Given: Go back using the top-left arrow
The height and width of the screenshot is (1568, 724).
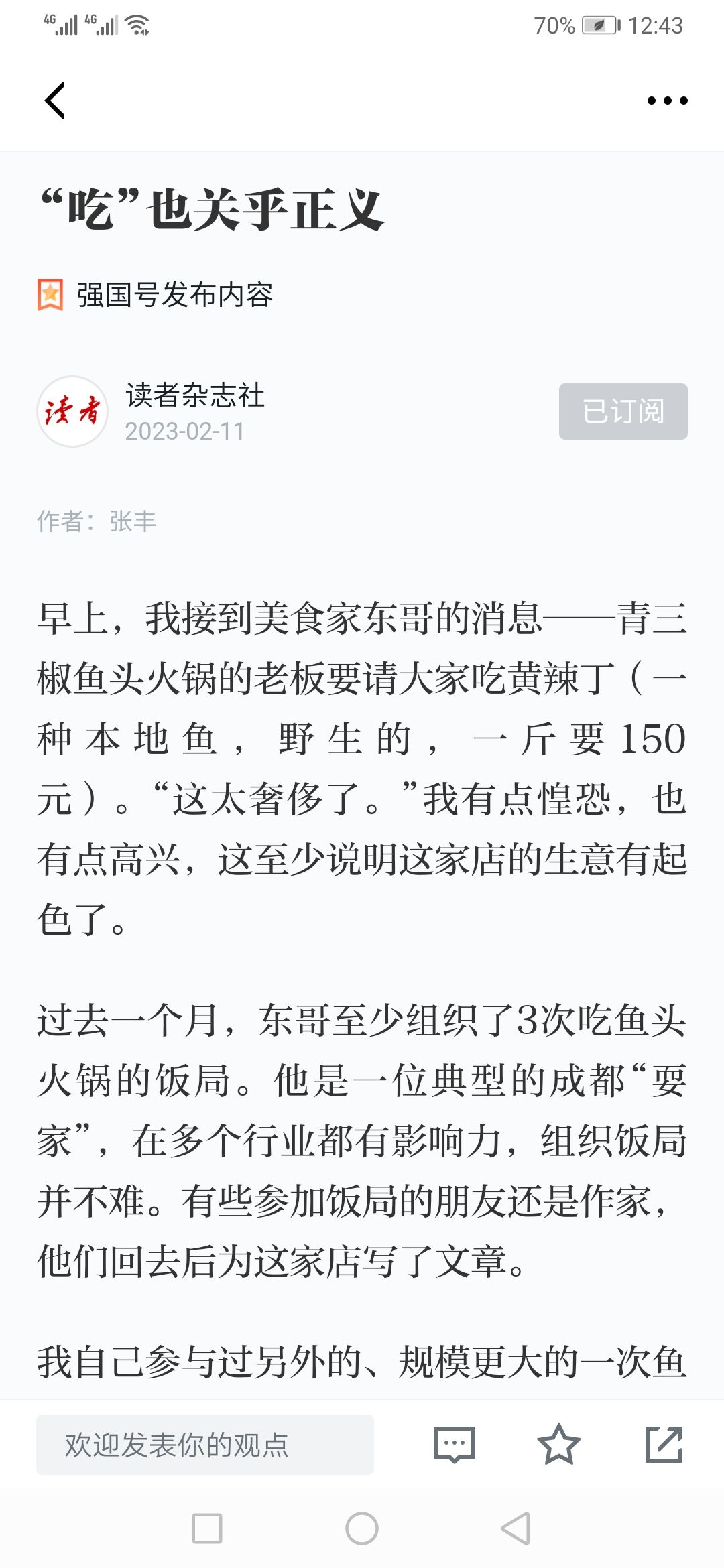Looking at the screenshot, I should tap(55, 101).
